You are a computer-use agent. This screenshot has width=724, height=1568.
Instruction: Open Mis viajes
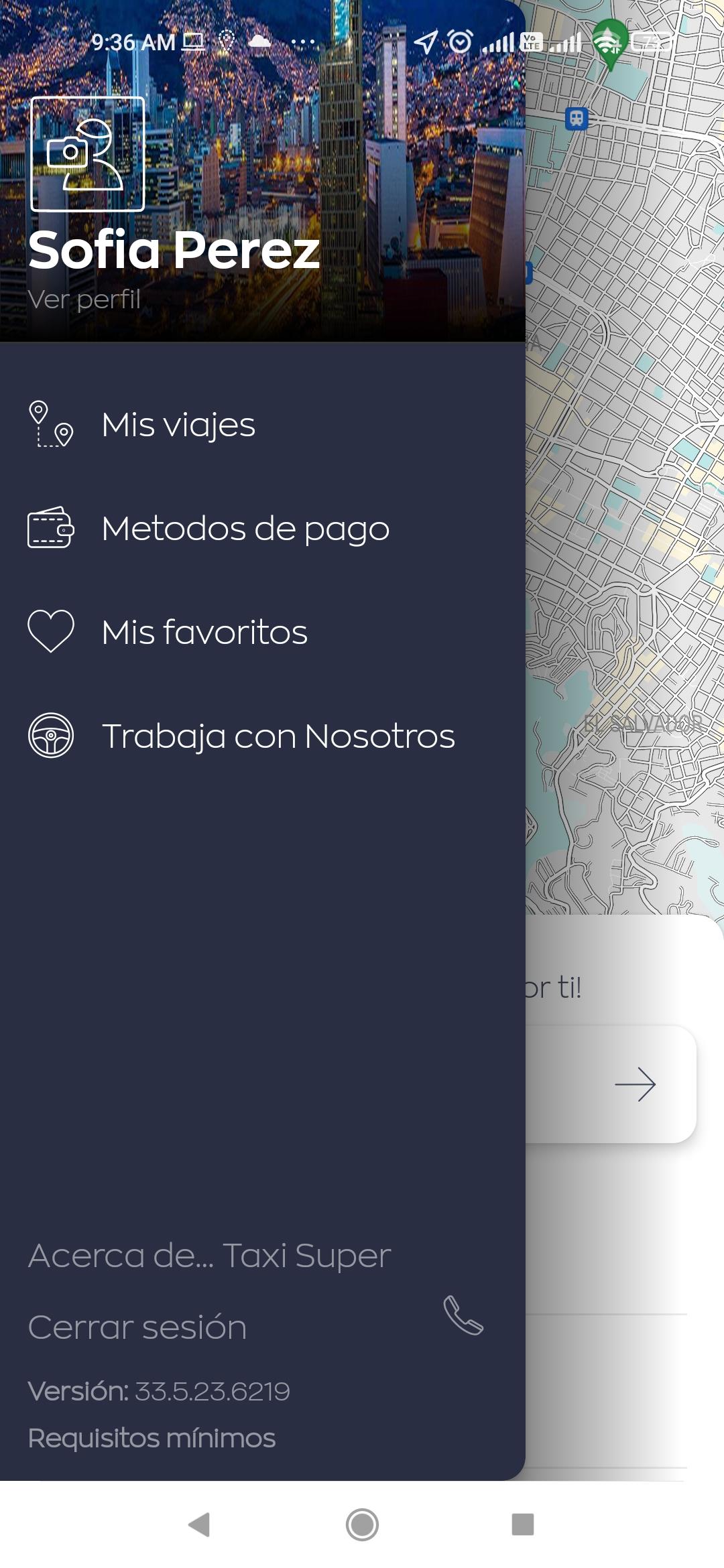tap(178, 425)
